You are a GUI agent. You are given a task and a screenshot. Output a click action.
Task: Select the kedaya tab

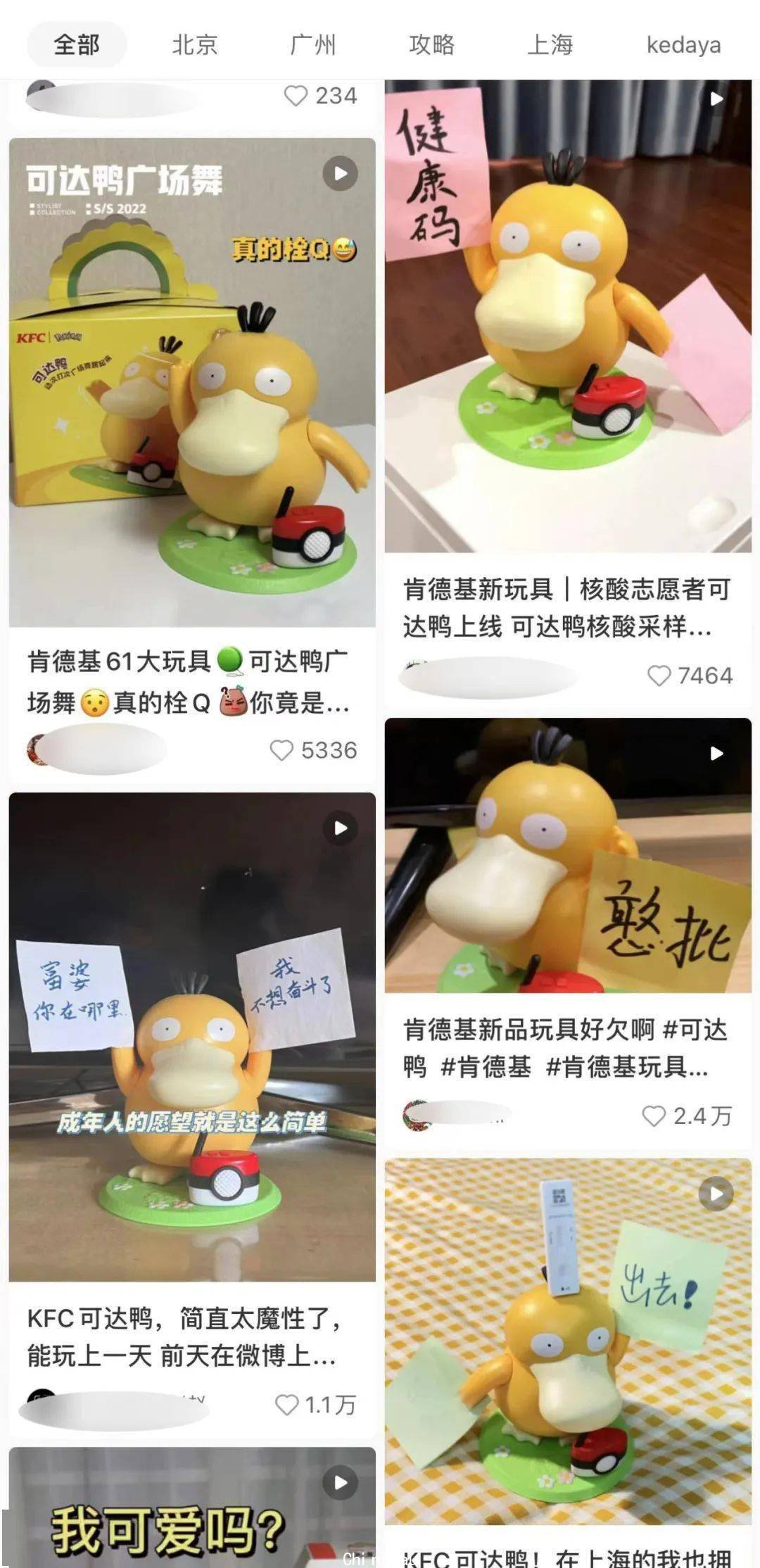pyautogui.click(x=683, y=45)
